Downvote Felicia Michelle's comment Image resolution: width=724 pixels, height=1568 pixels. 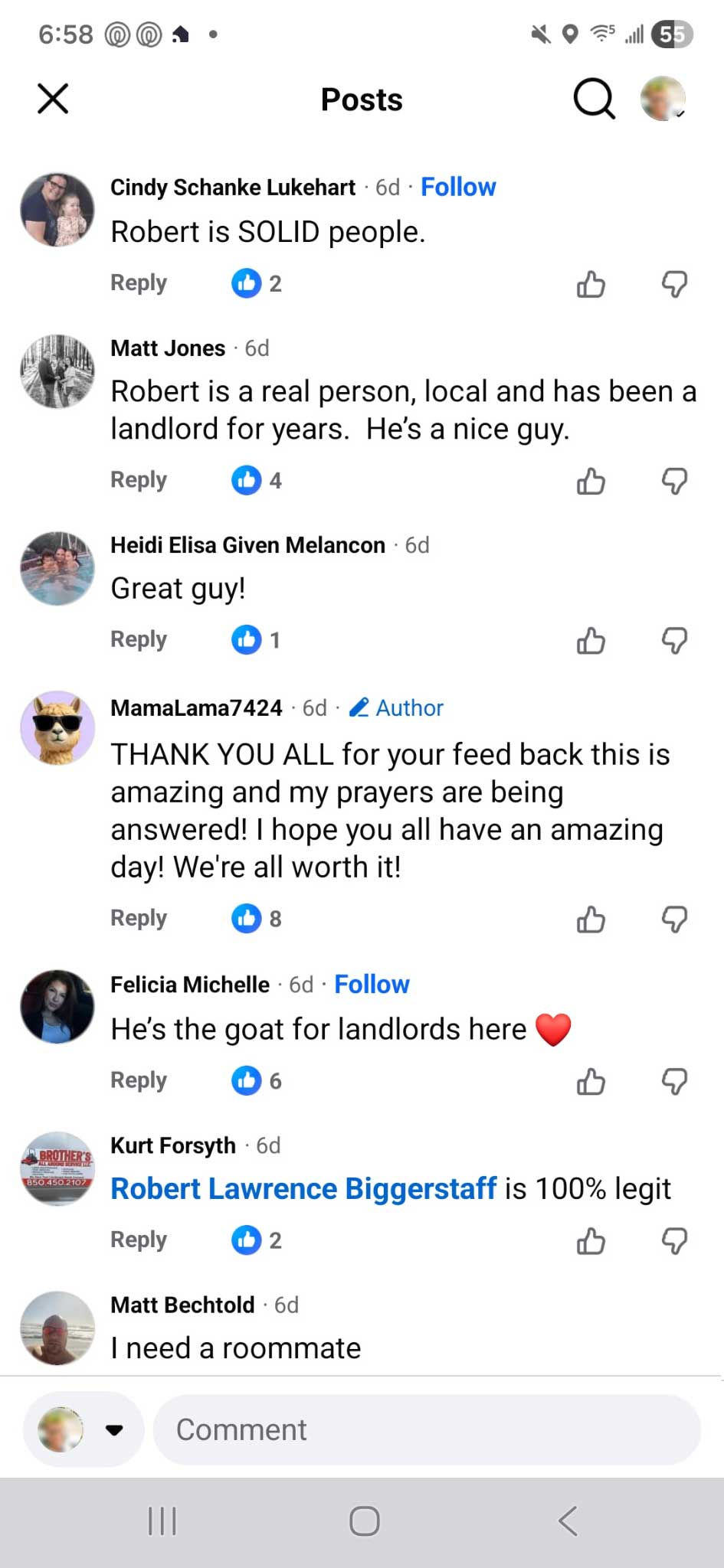coord(674,1082)
